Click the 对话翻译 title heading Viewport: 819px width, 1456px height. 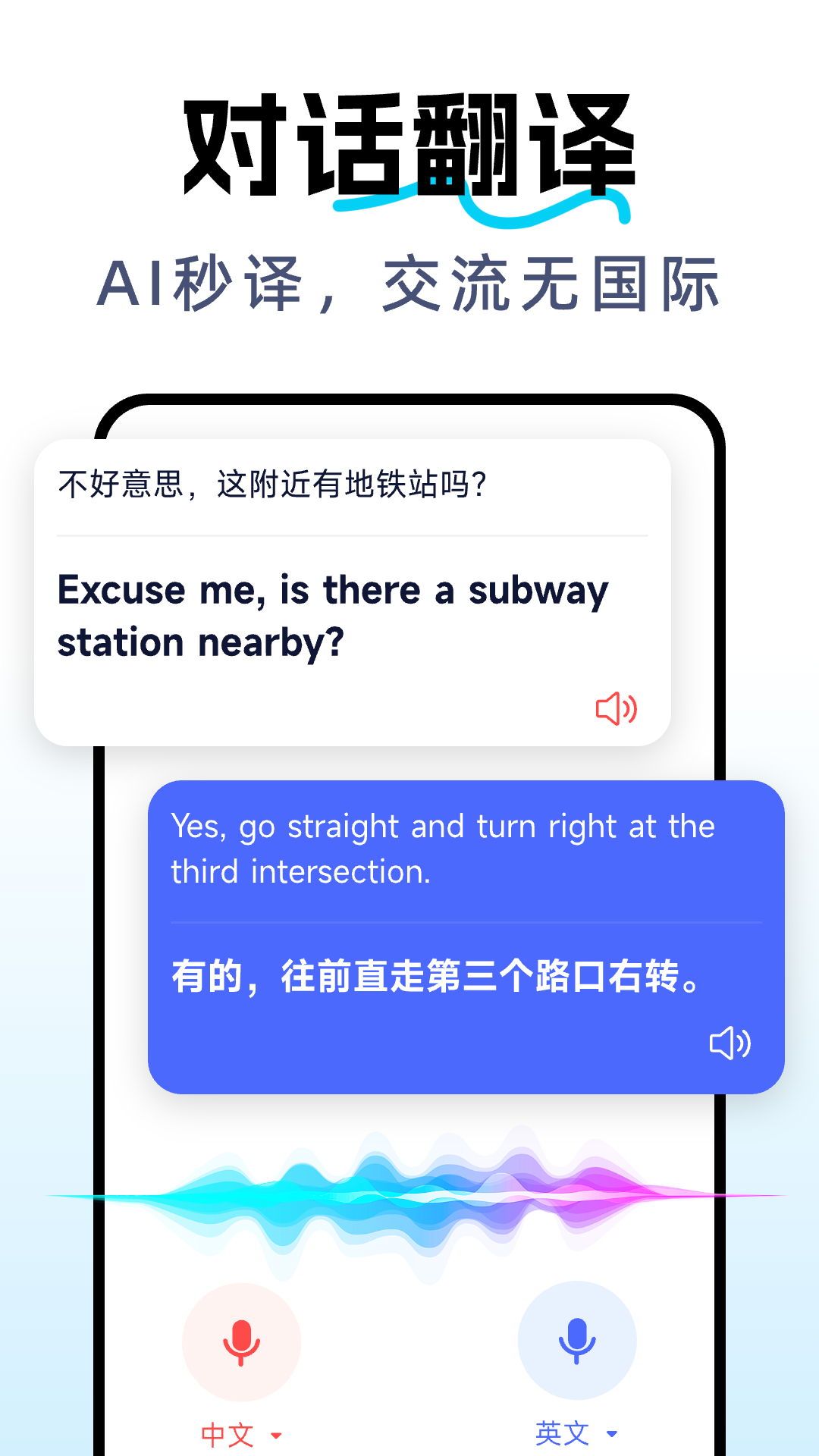[x=409, y=144]
